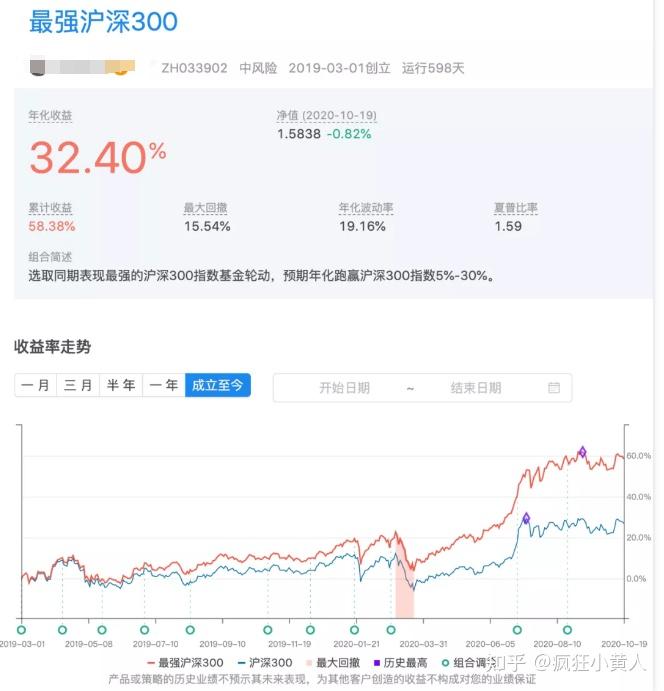The width and height of the screenshot is (664, 691).
Task: Toggle the 最强沪深300 legend series
Action: point(184,662)
